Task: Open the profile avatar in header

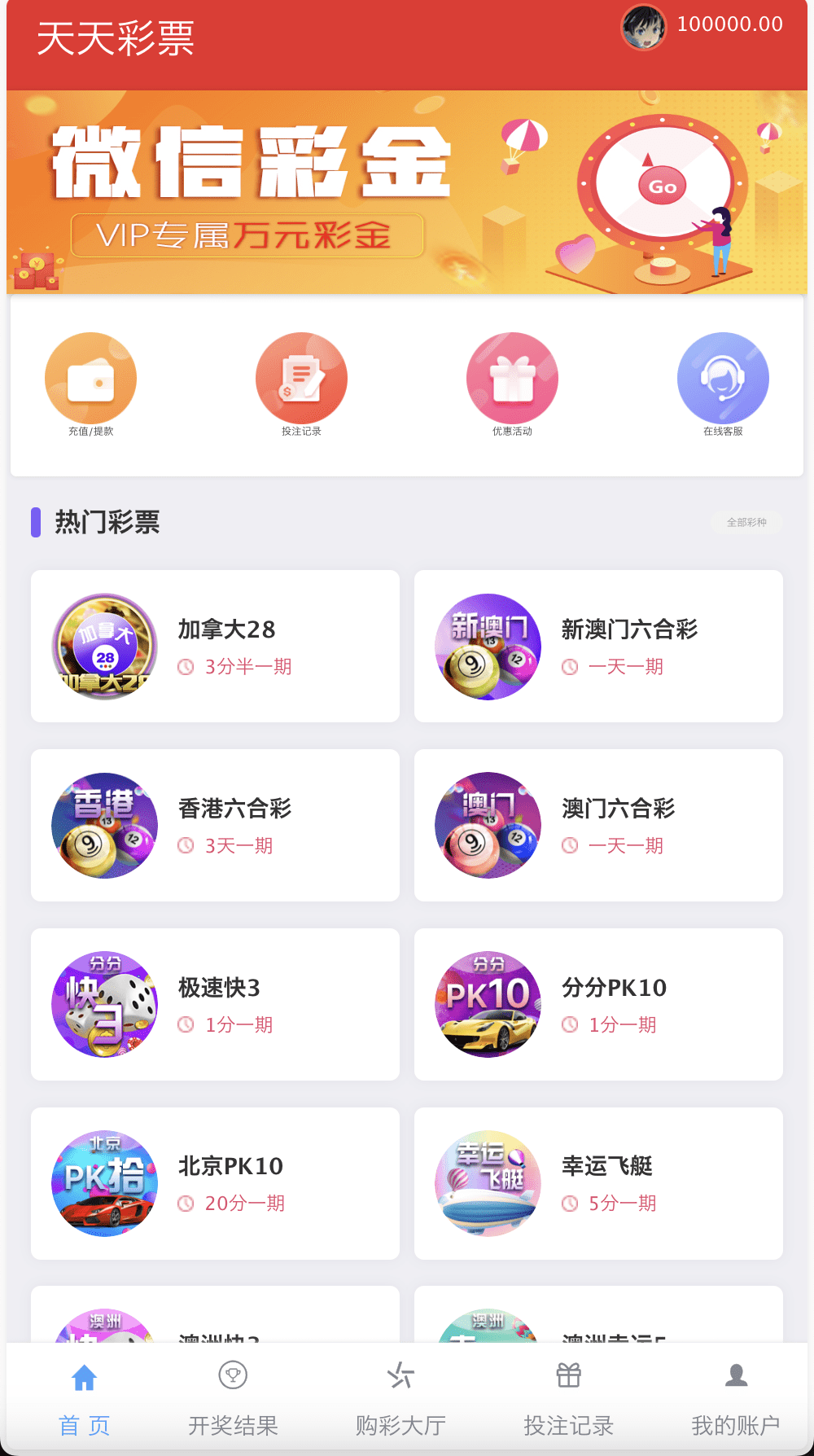Action: (x=643, y=27)
